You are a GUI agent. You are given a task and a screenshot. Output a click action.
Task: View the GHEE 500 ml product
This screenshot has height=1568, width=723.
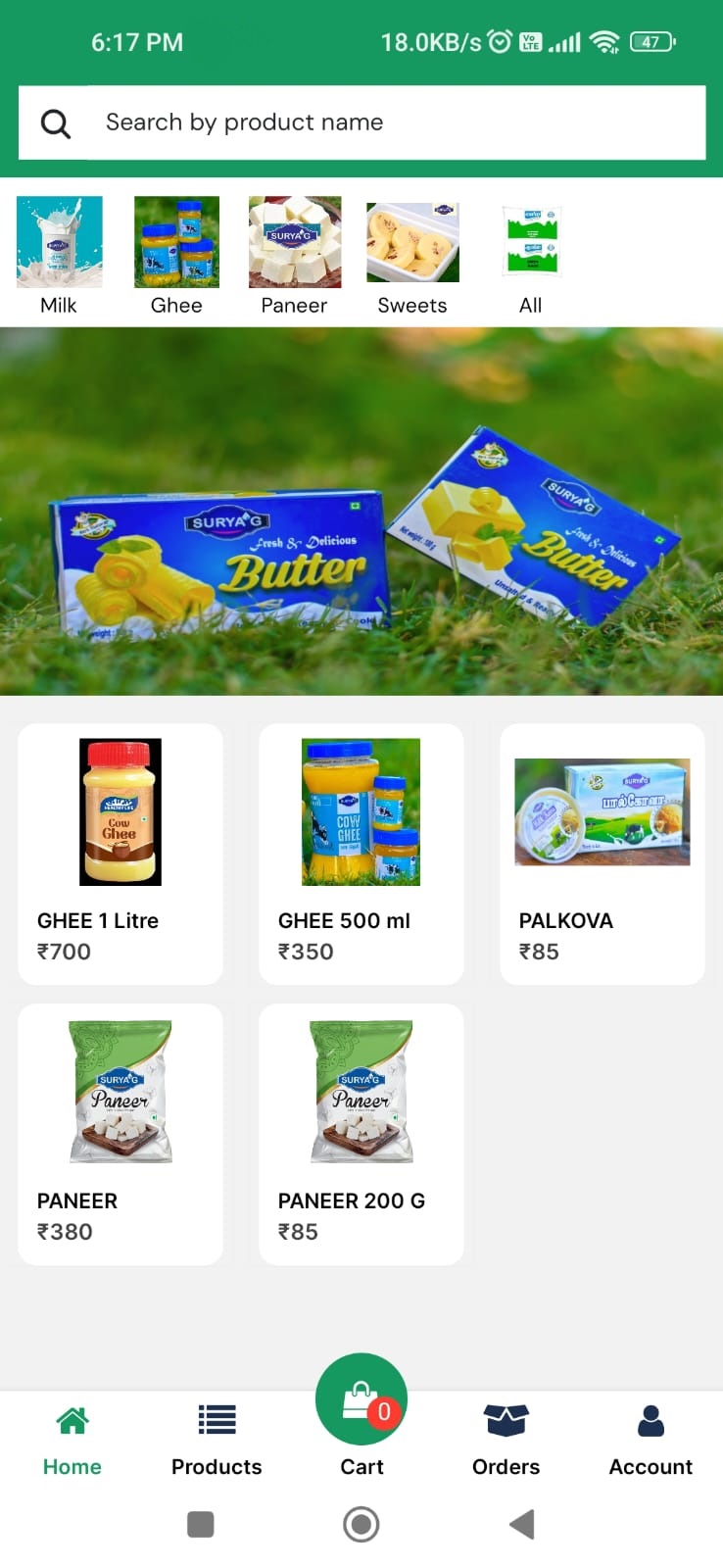(x=361, y=853)
